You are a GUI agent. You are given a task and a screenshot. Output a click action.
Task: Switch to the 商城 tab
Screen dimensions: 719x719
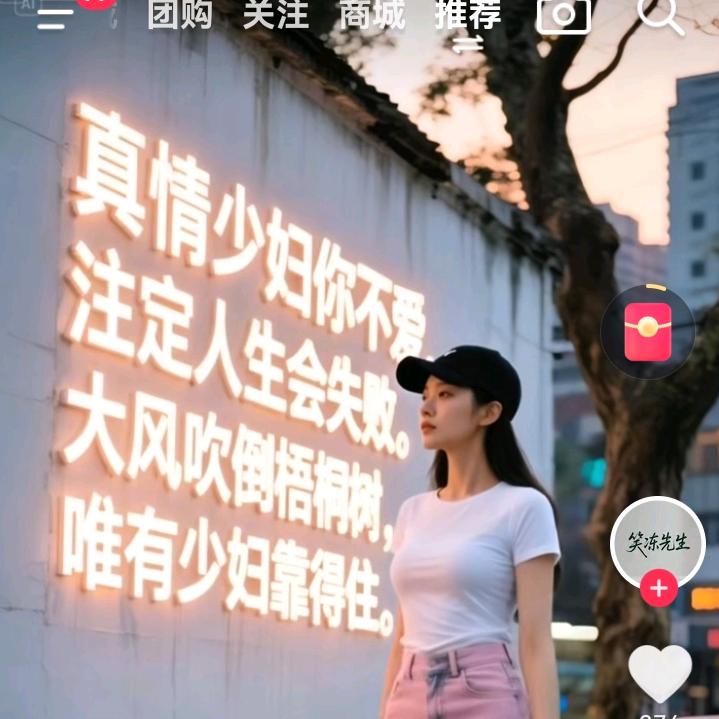pos(372,14)
